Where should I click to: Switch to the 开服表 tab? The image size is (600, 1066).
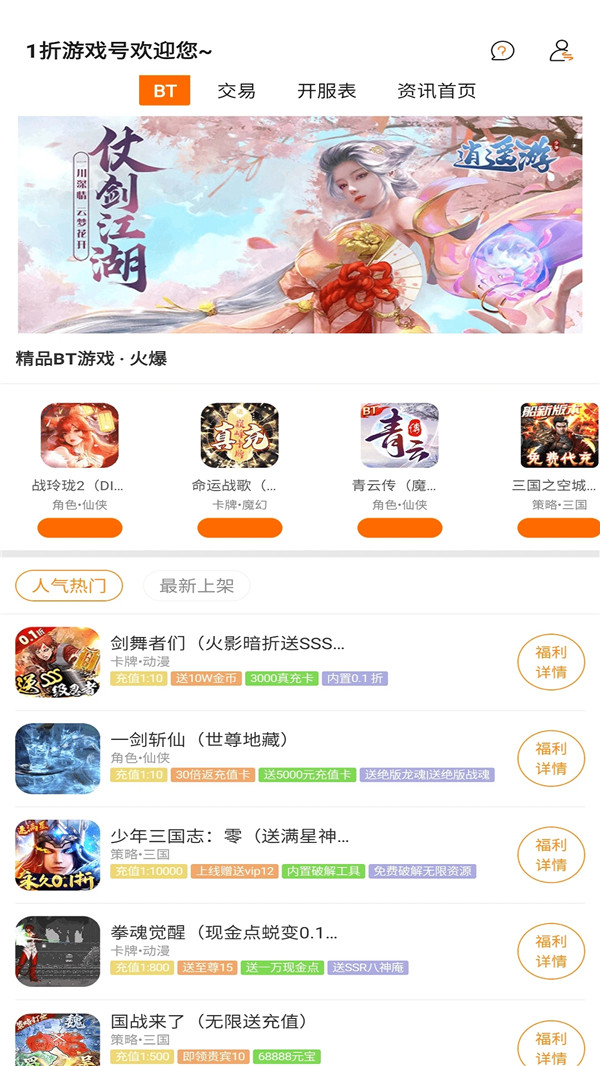(x=326, y=91)
